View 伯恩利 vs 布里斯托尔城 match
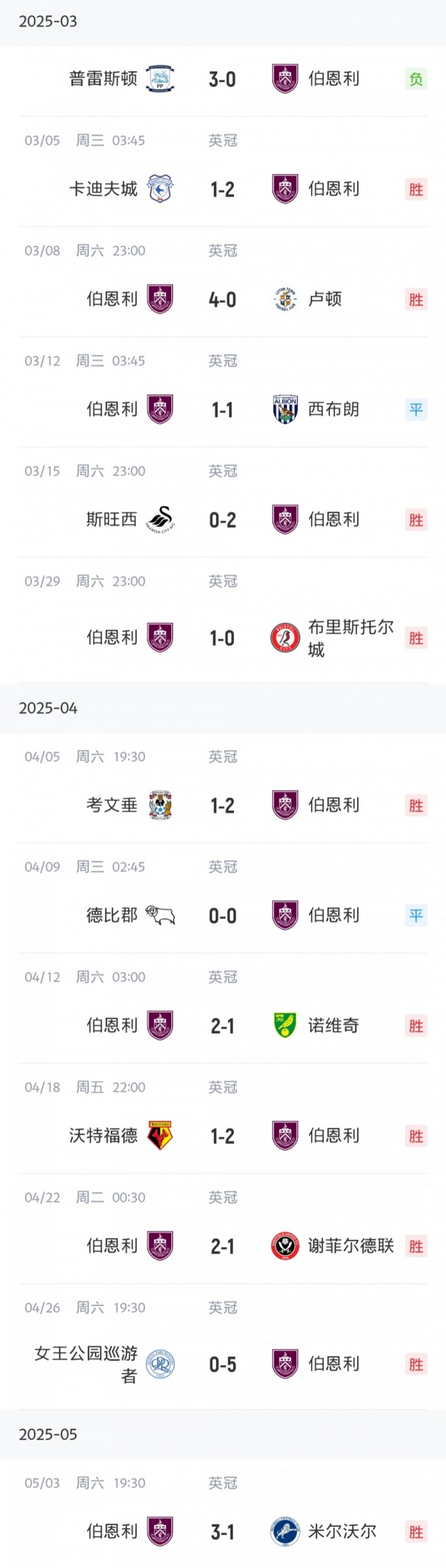The image size is (446, 1568). click(x=222, y=638)
